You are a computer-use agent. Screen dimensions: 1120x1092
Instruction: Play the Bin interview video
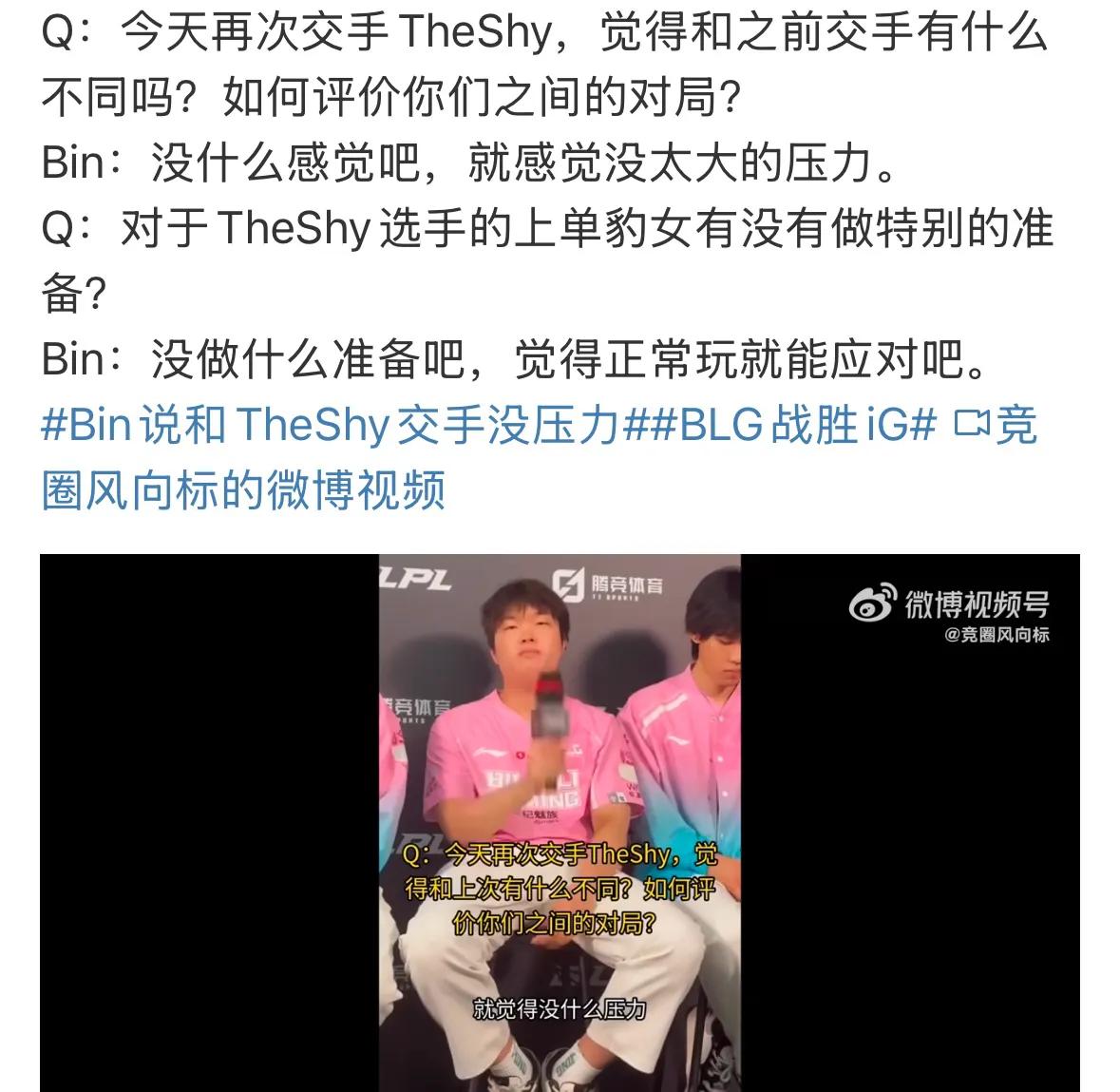tap(560, 822)
